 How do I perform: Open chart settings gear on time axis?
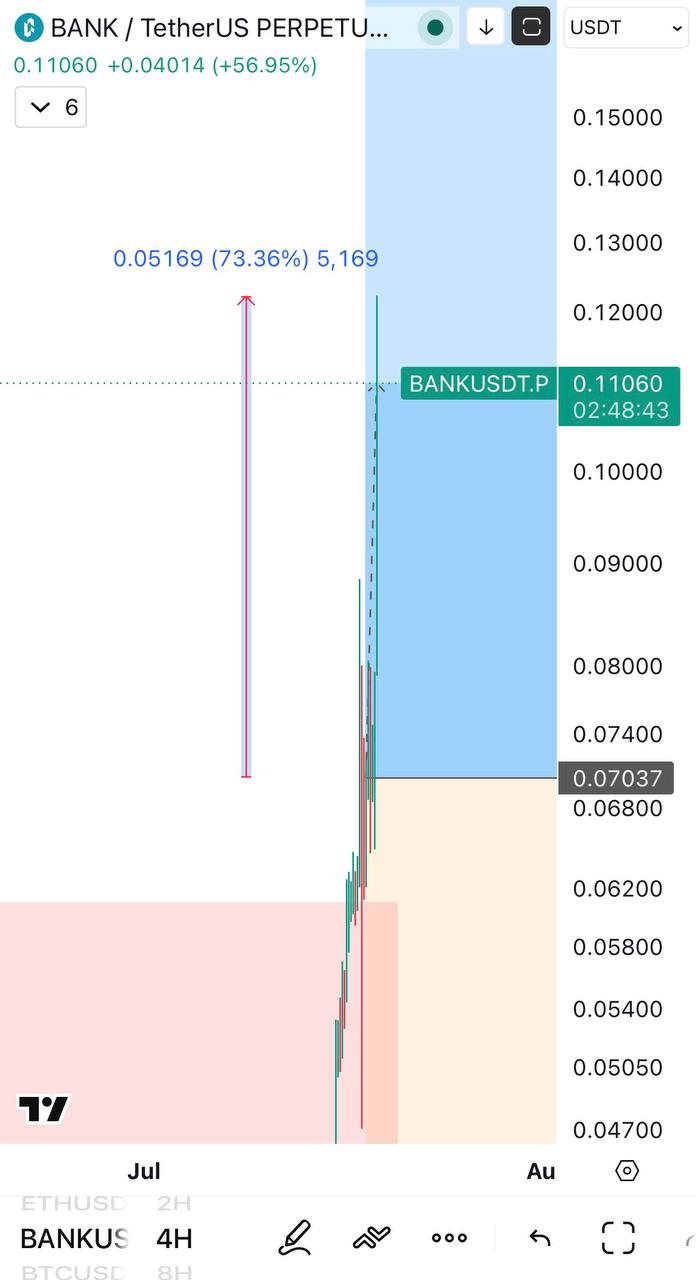[x=627, y=1171]
